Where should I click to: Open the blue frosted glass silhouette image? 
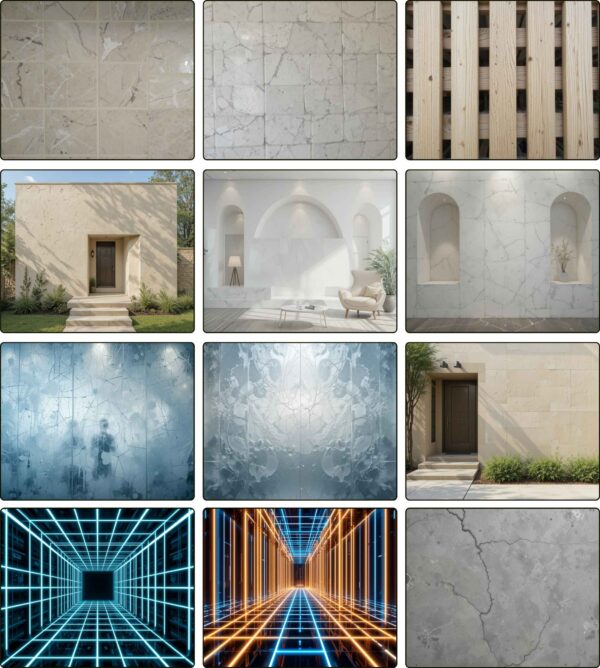point(98,421)
